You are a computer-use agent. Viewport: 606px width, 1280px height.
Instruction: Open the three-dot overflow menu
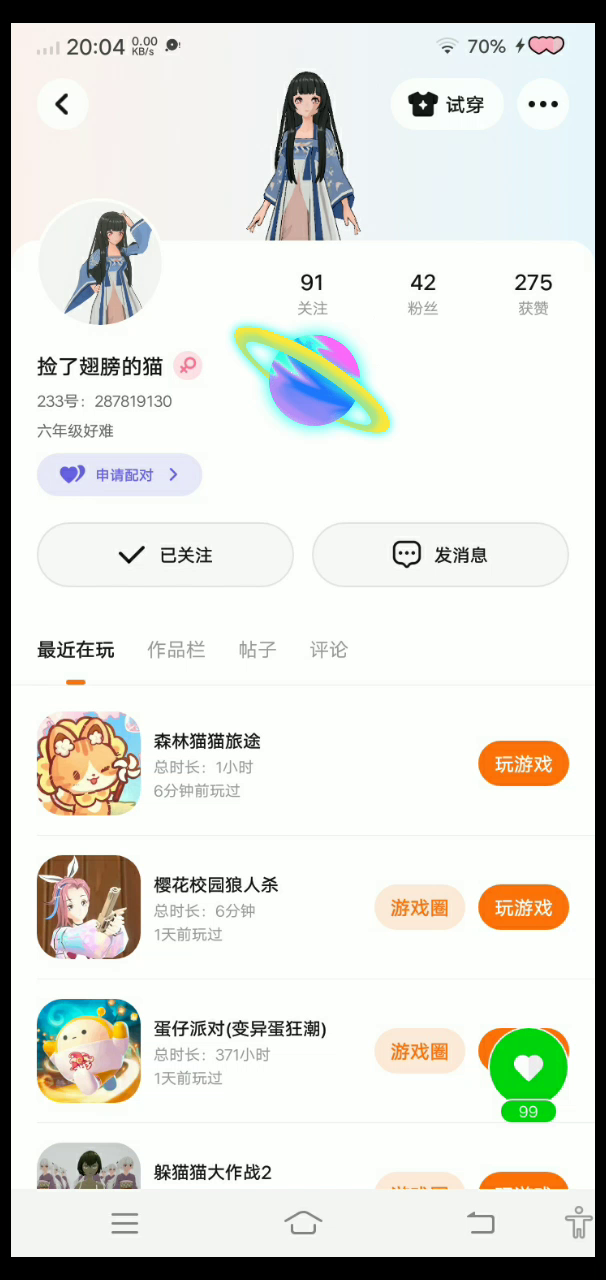click(x=542, y=104)
